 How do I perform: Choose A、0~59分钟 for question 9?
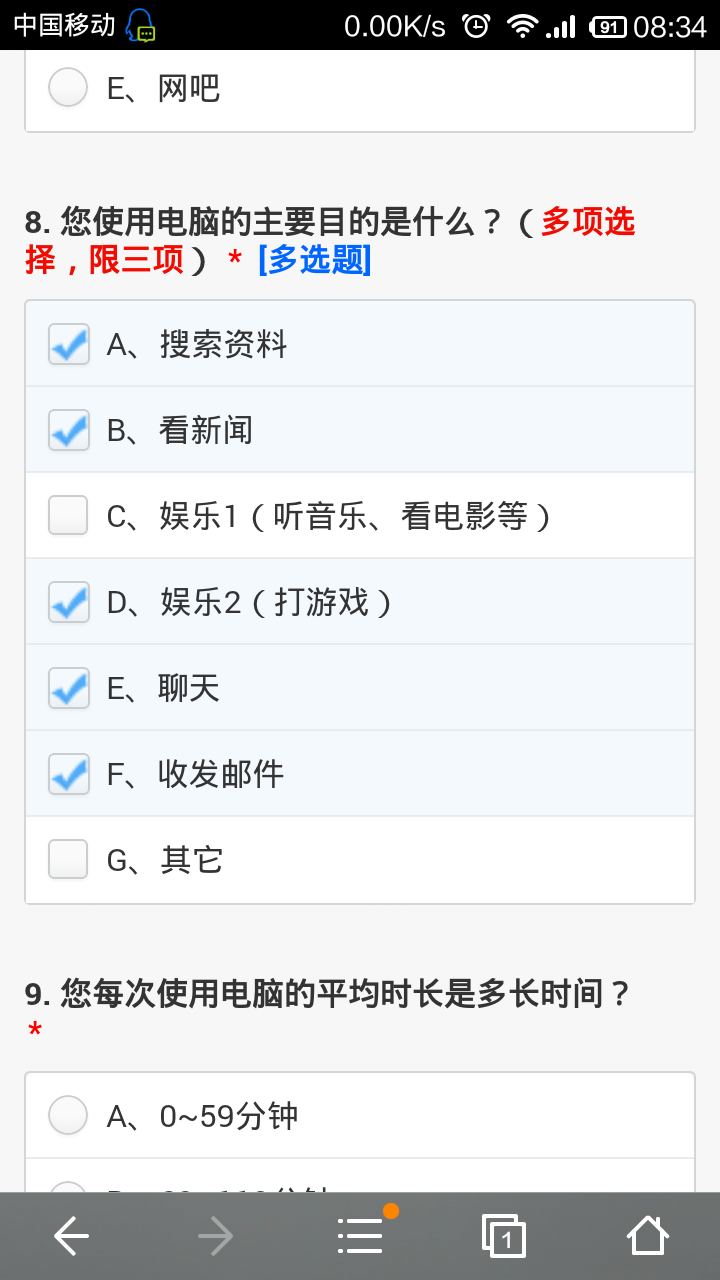68,1115
